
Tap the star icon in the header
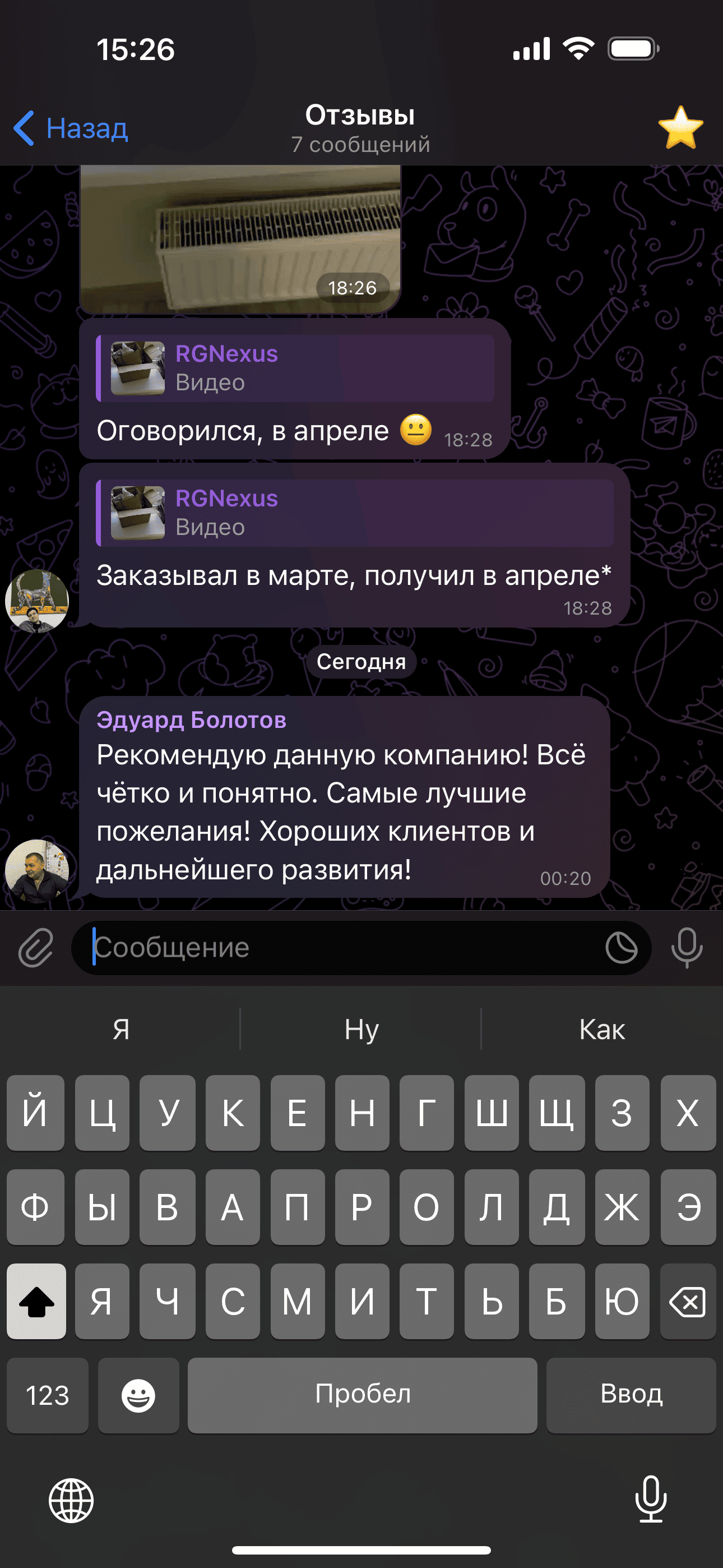click(x=680, y=128)
